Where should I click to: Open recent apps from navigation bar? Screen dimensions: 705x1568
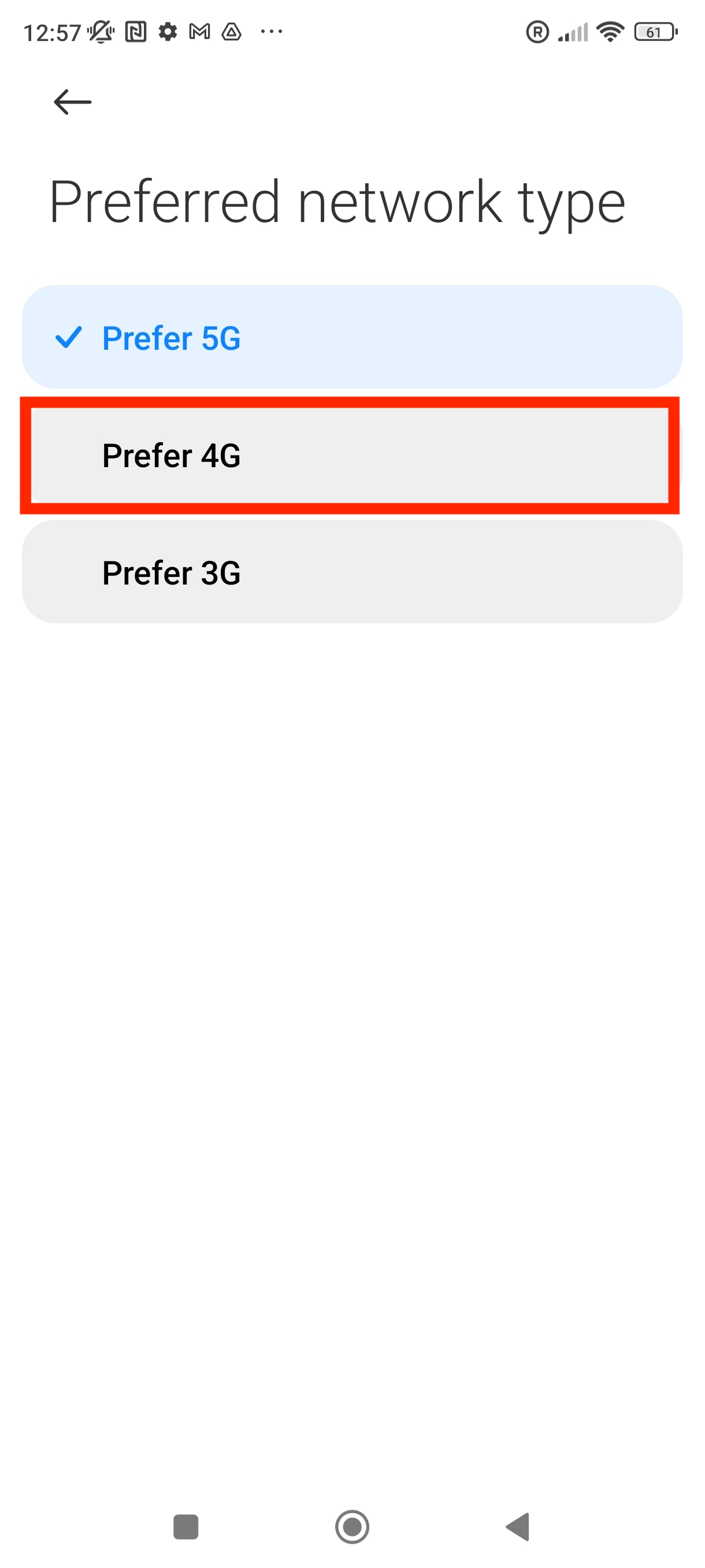tap(185, 1526)
